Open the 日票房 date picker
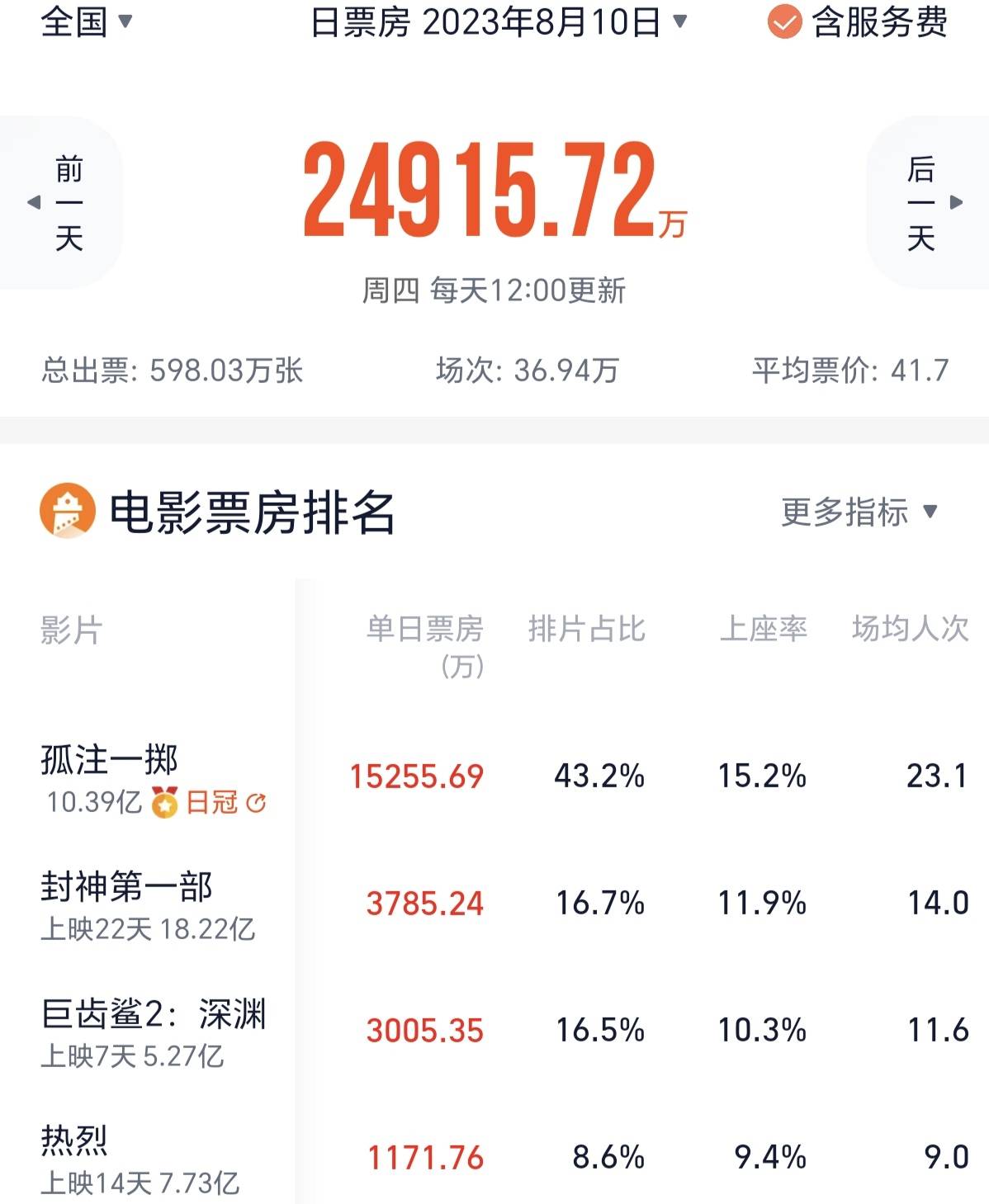Screen dimensions: 989x1204 (x=499, y=22)
